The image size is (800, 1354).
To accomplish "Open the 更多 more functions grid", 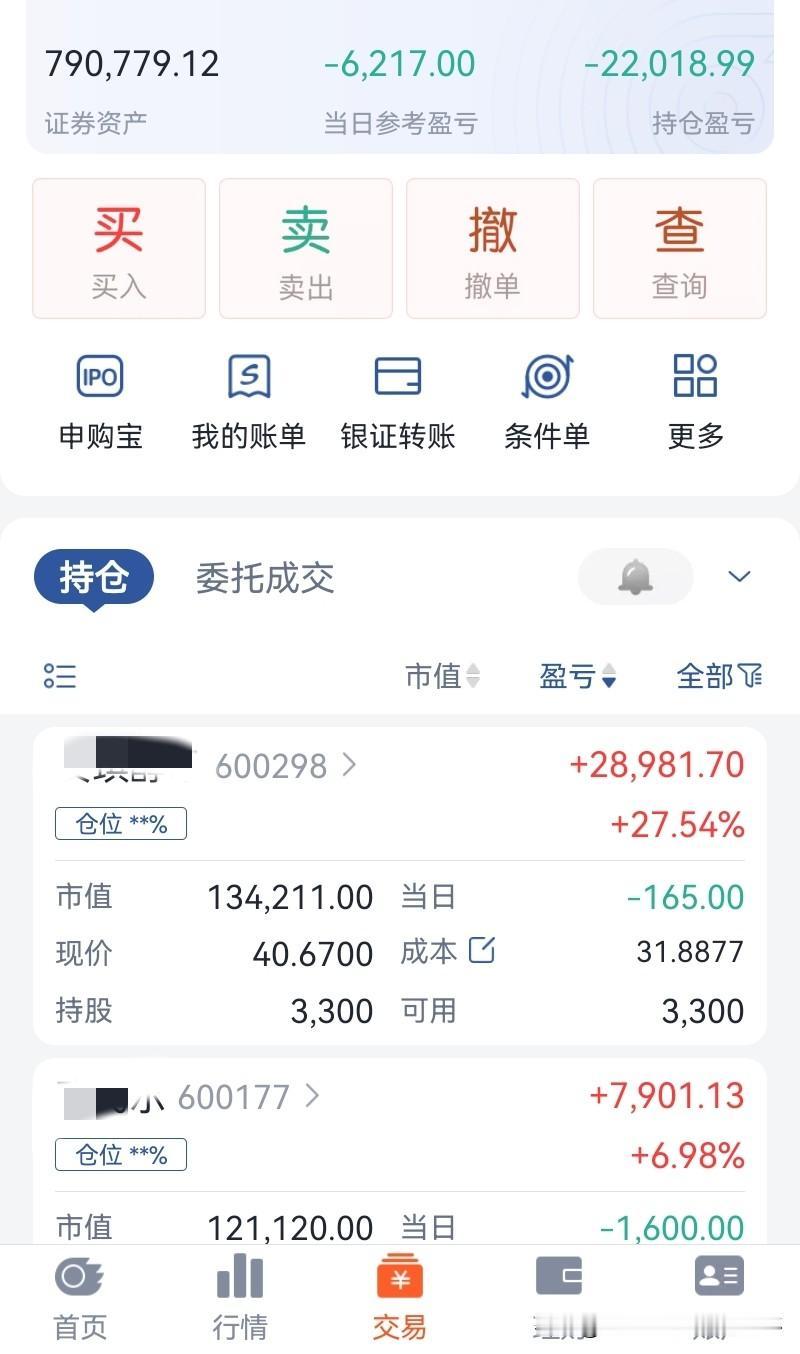I will 694,400.
